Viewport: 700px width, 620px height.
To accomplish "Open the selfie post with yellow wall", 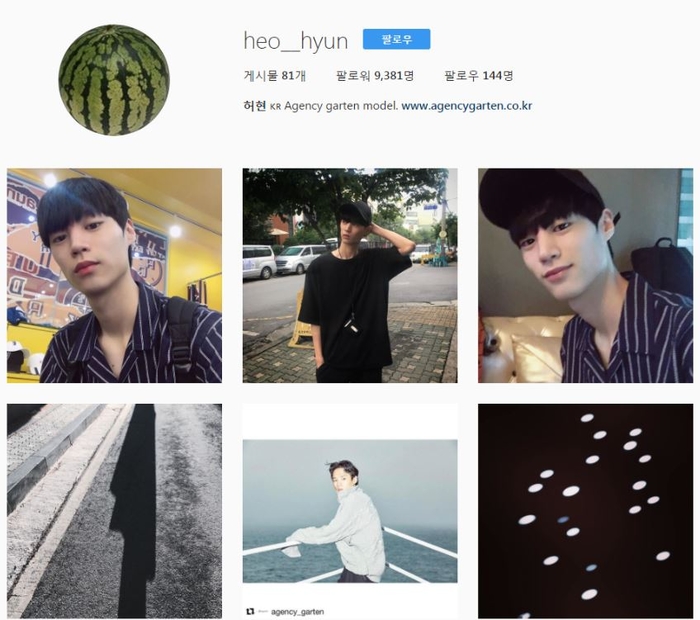I will pos(114,276).
